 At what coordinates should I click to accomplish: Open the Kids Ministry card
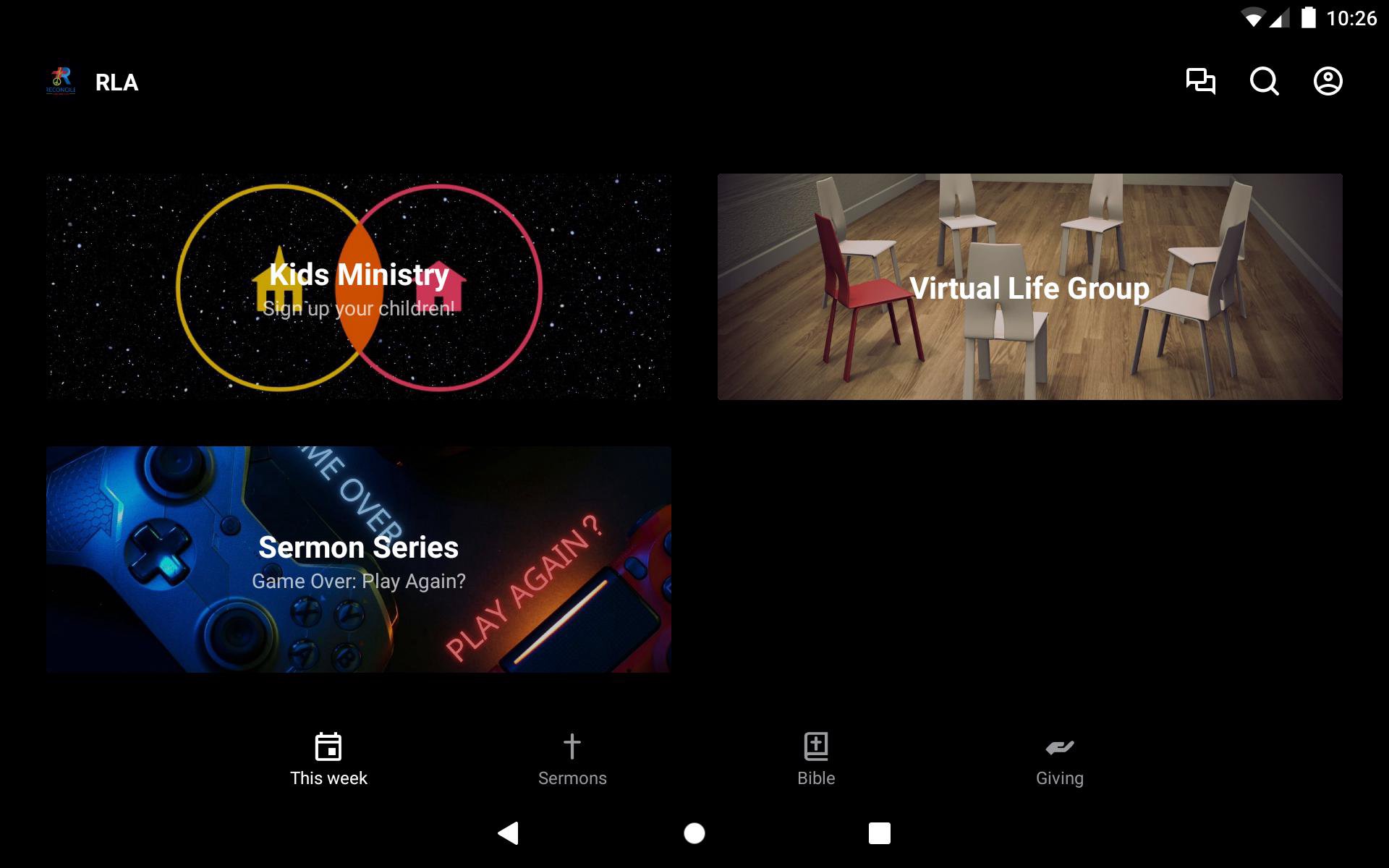(359, 287)
